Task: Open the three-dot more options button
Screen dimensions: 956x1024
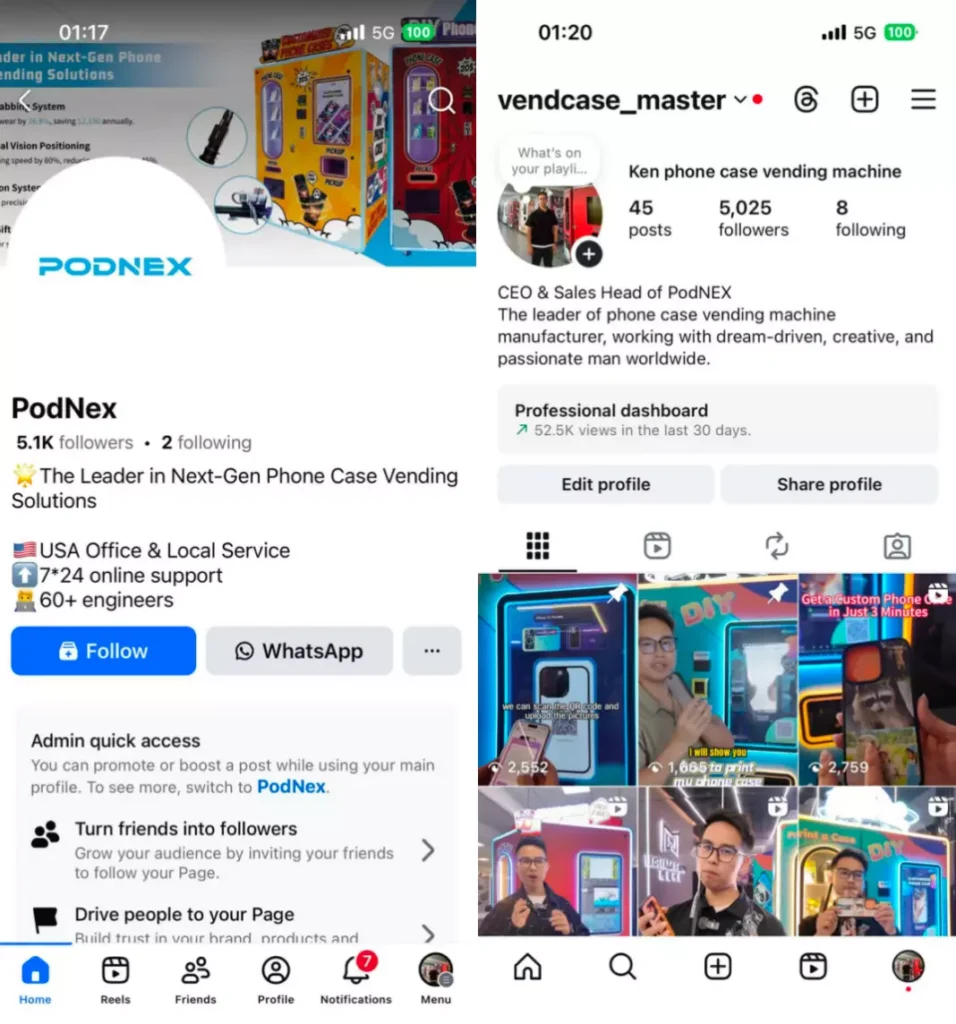Action: [431, 651]
